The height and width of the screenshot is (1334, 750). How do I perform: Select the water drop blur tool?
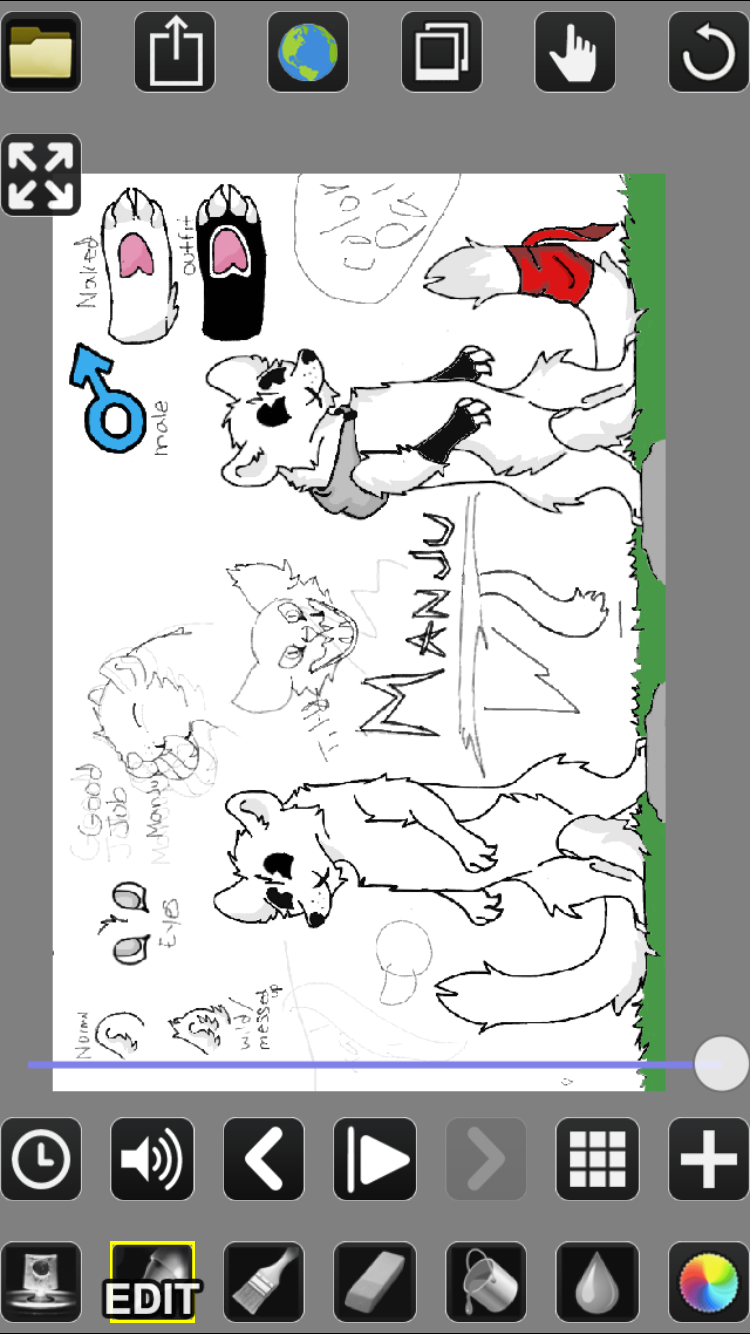click(597, 1282)
